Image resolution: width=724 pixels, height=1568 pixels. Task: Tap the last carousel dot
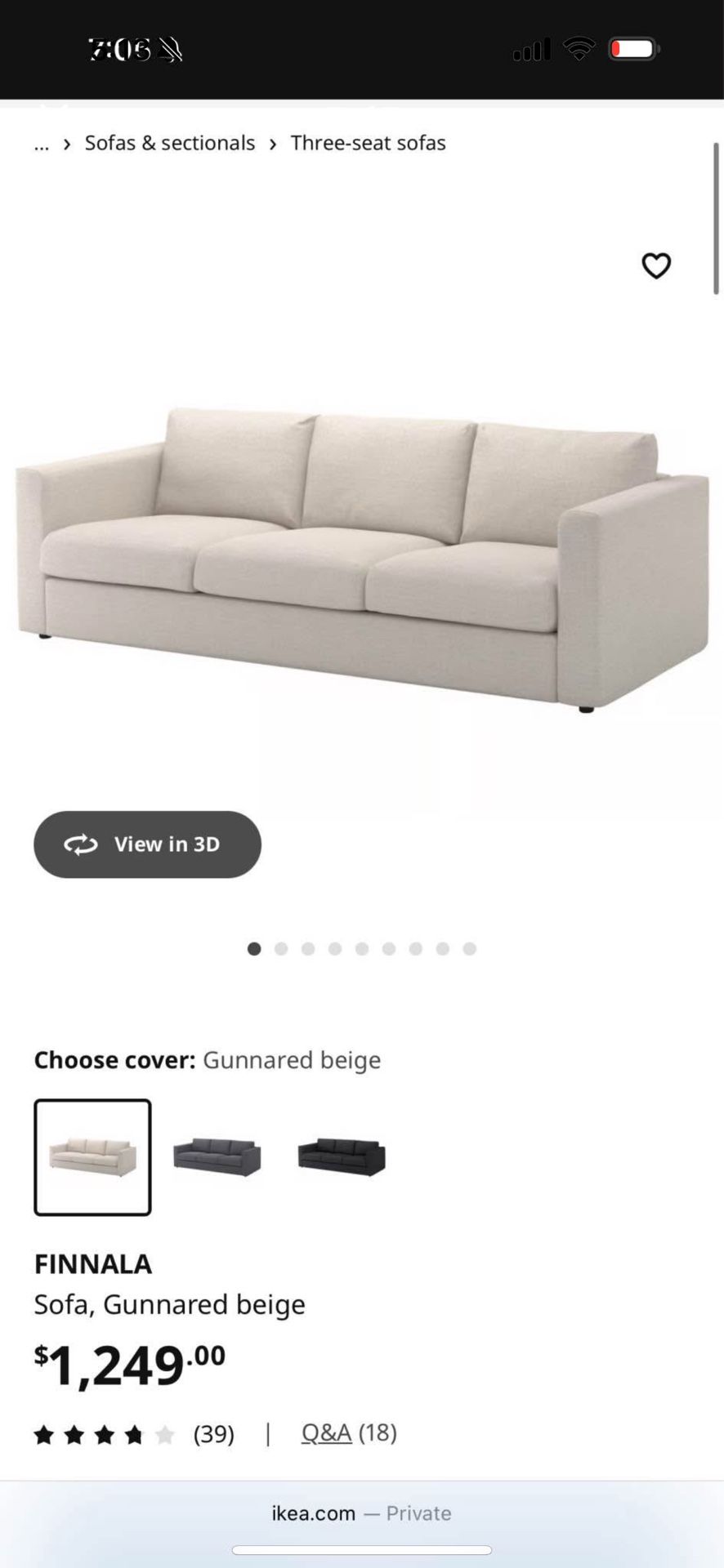[468, 948]
